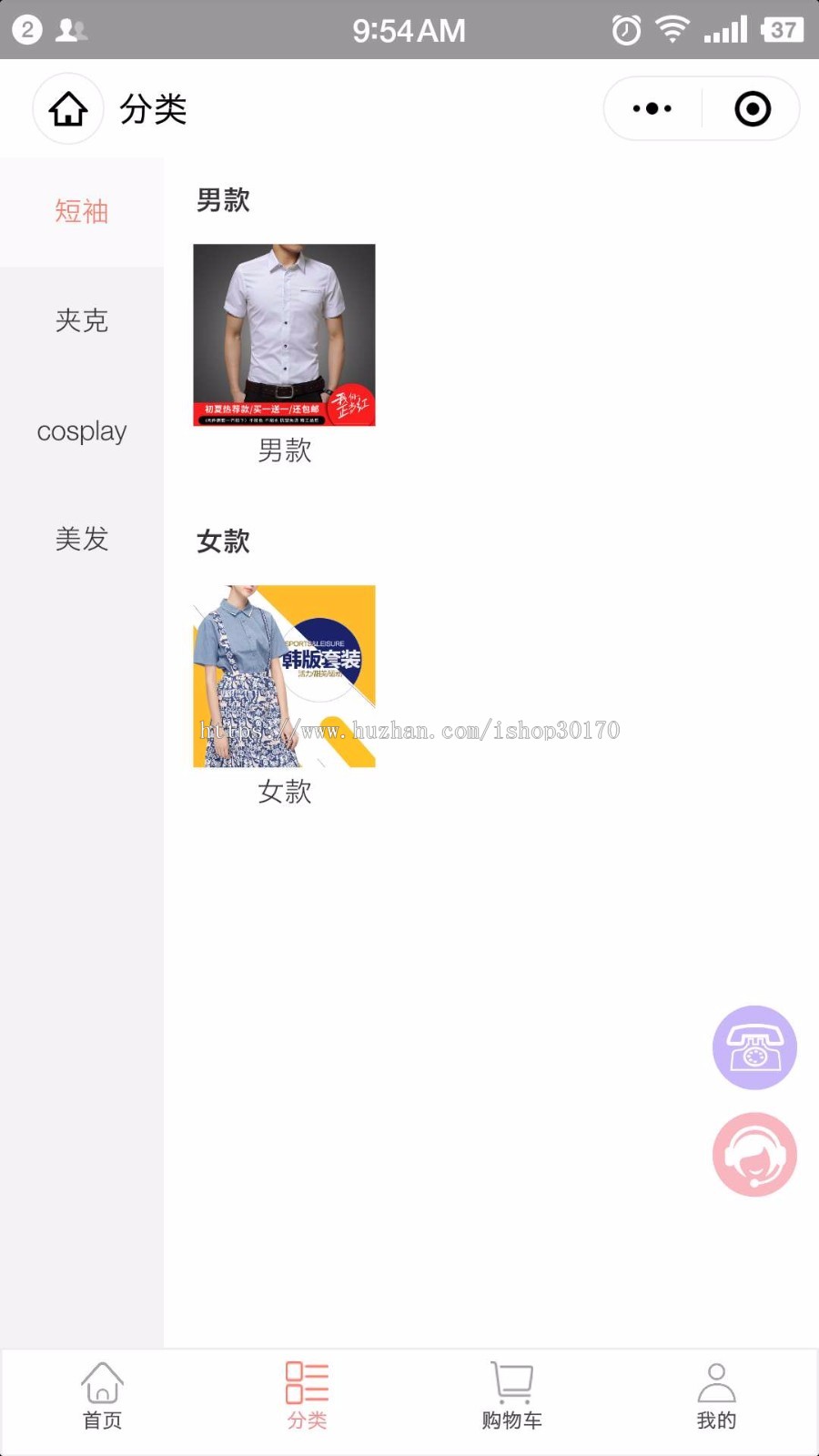819x1456 pixels.
Task: Tap the alarm clock status bar icon
Action: coord(624,29)
